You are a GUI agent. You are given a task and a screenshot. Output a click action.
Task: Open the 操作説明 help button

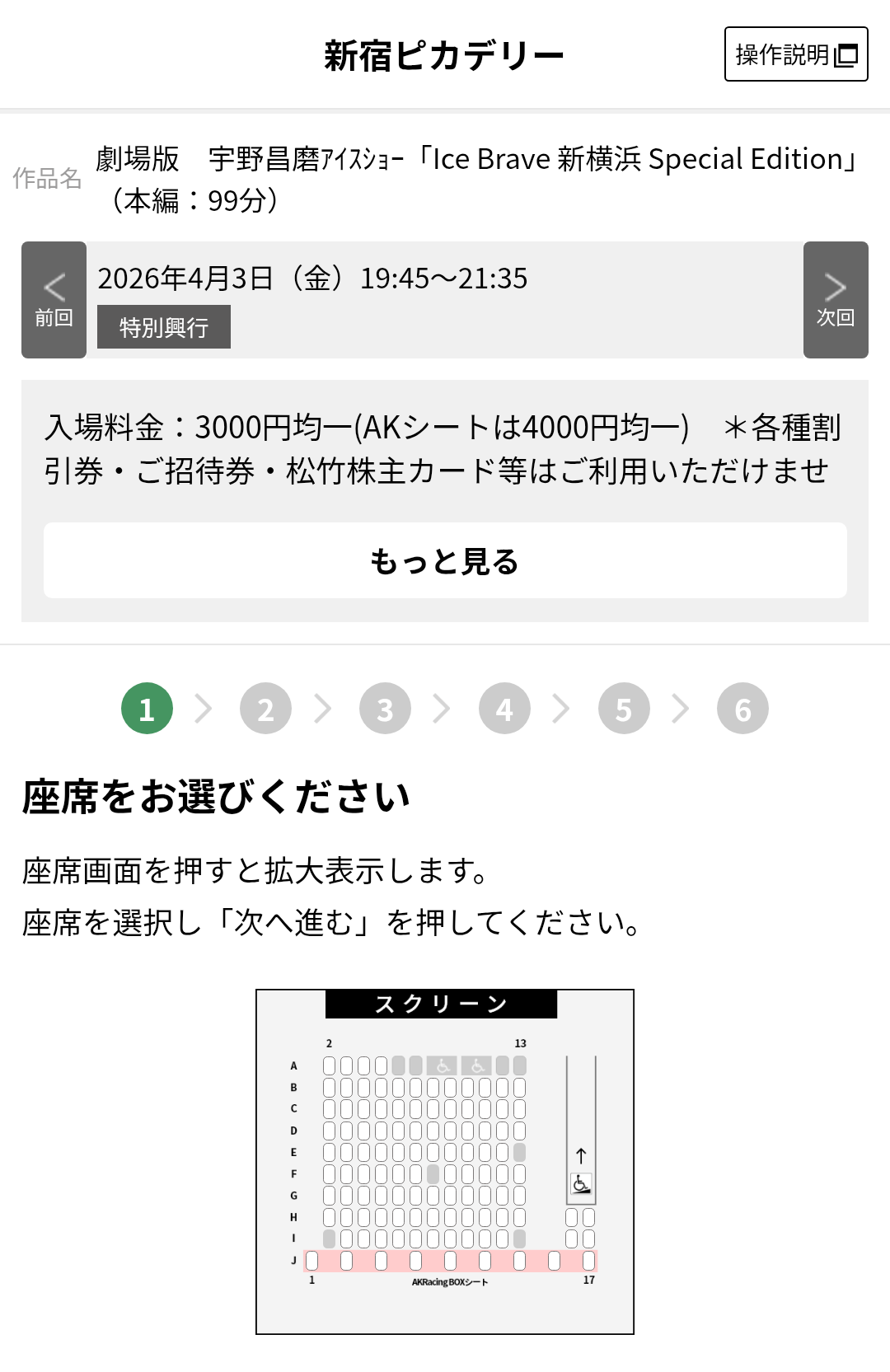pyautogui.click(x=795, y=54)
